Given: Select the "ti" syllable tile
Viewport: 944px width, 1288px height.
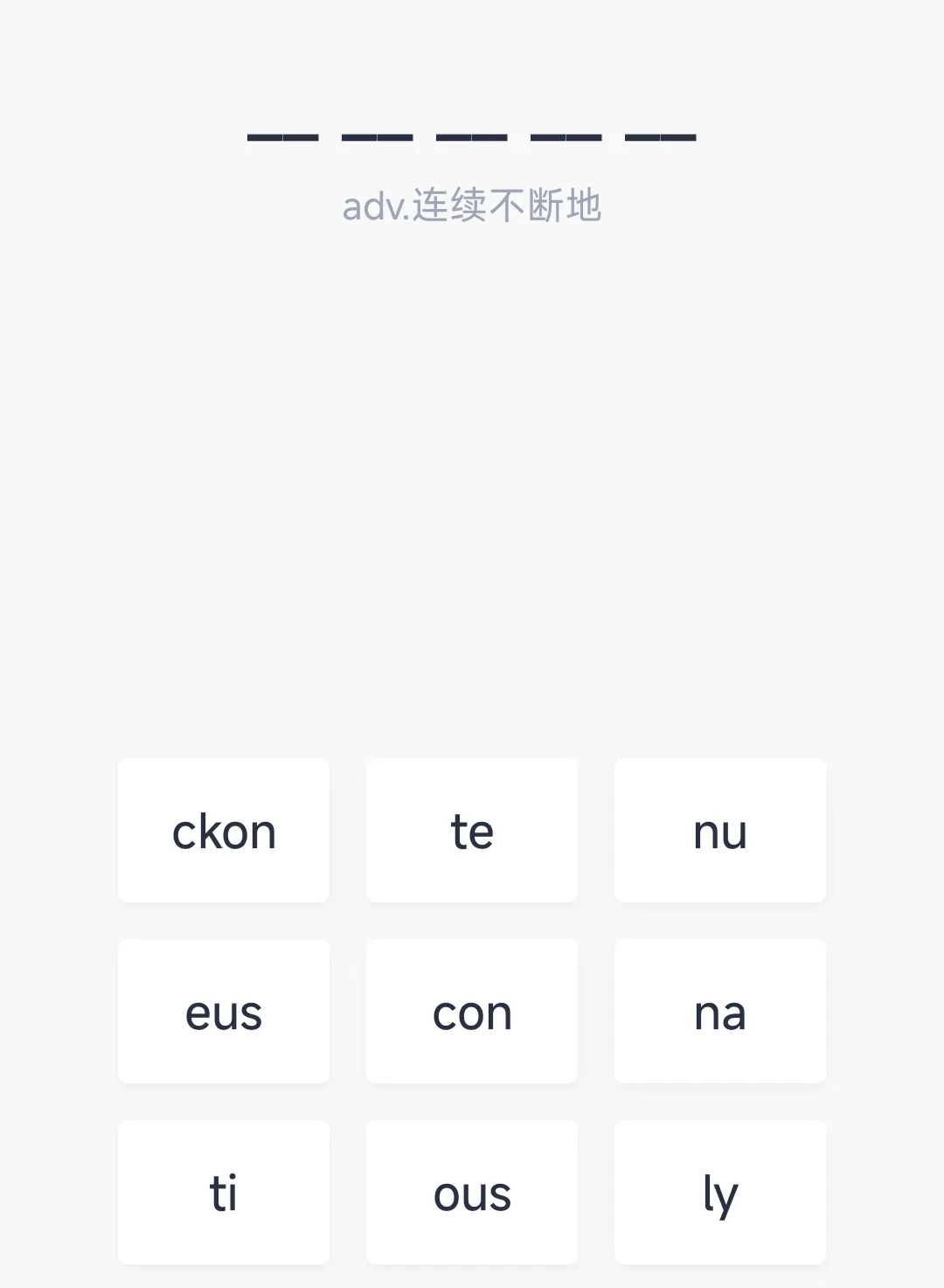Looking at the screenshot, I should [223, 1192].
